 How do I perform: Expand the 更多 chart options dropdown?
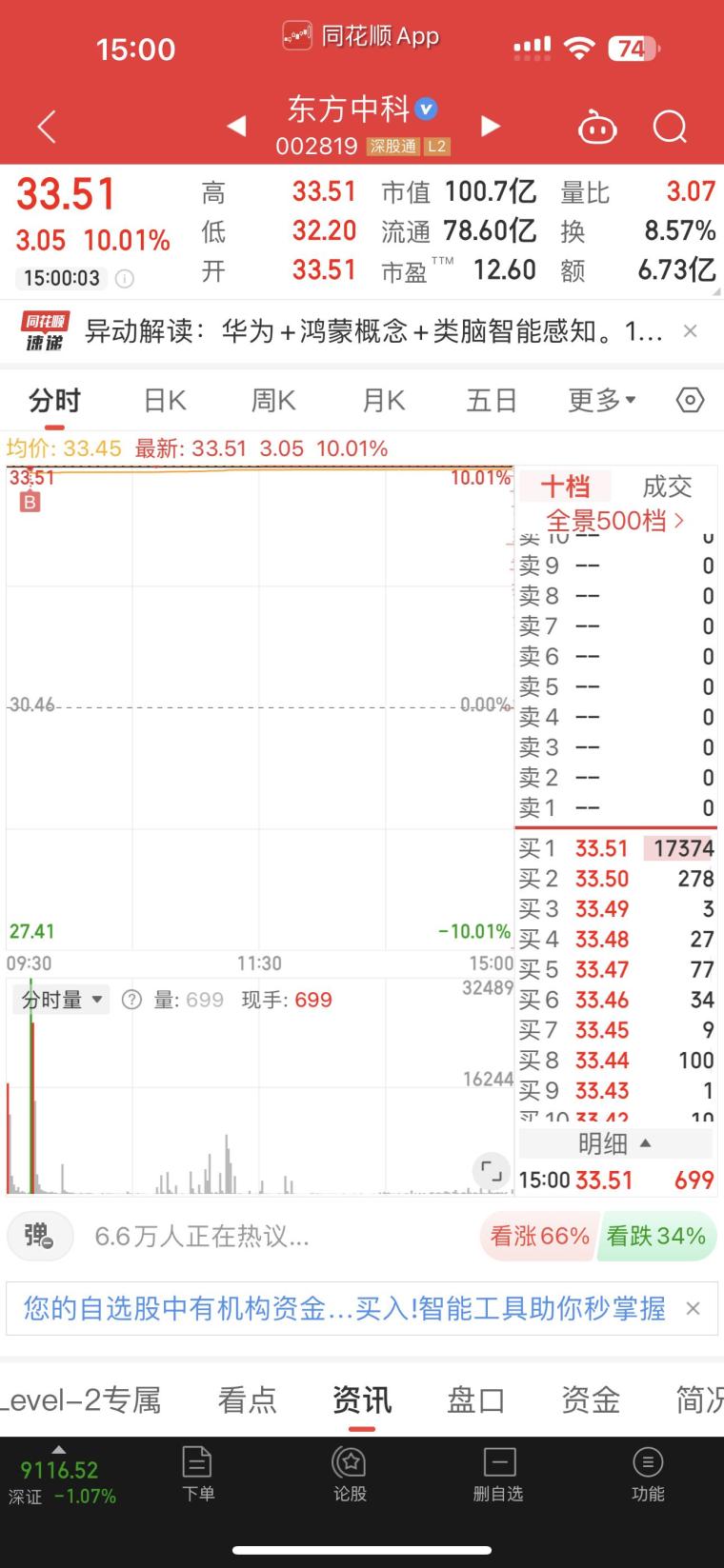click(x=602, y=401)
